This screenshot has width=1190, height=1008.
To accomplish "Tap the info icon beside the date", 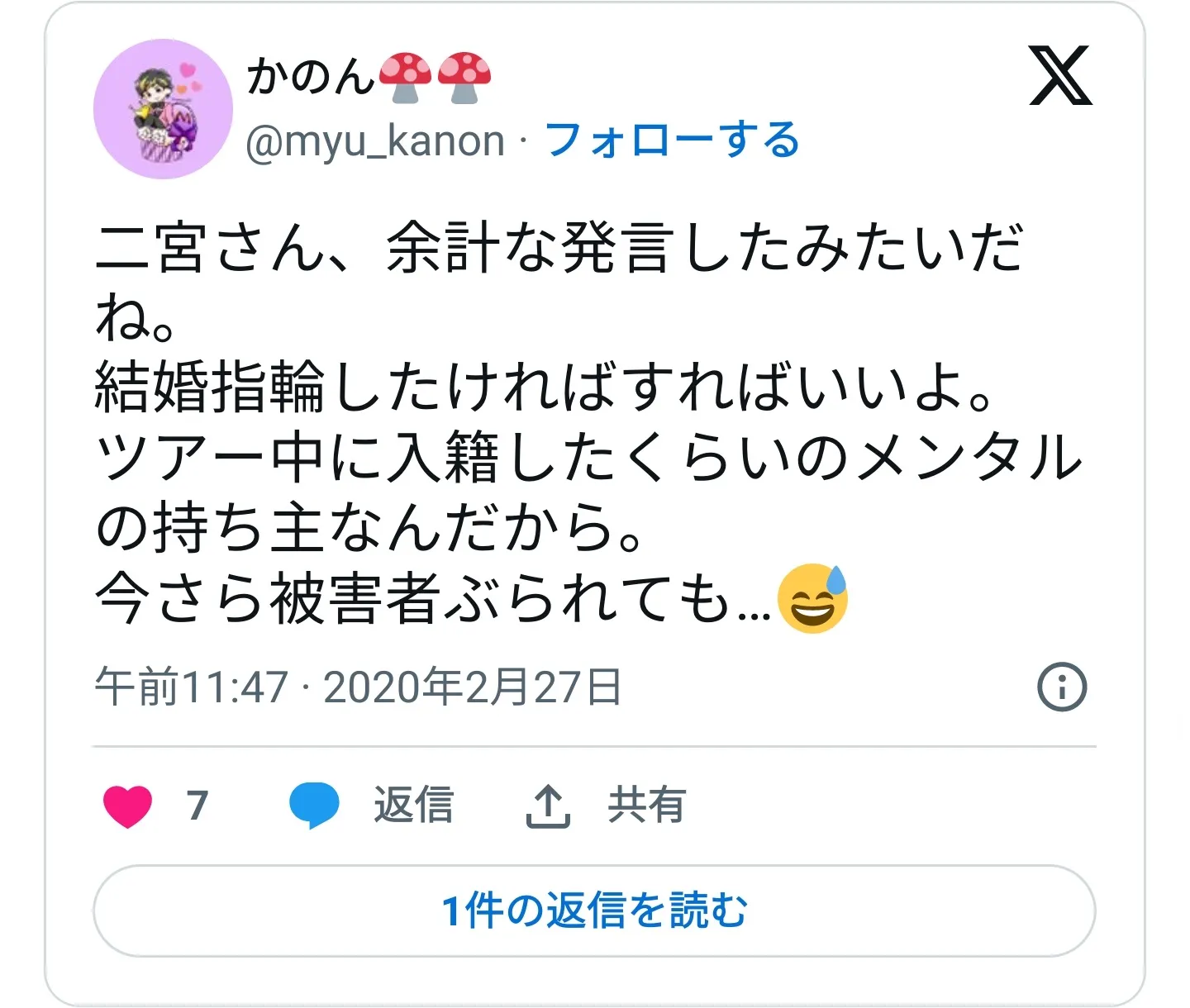I will point(1062,687).
